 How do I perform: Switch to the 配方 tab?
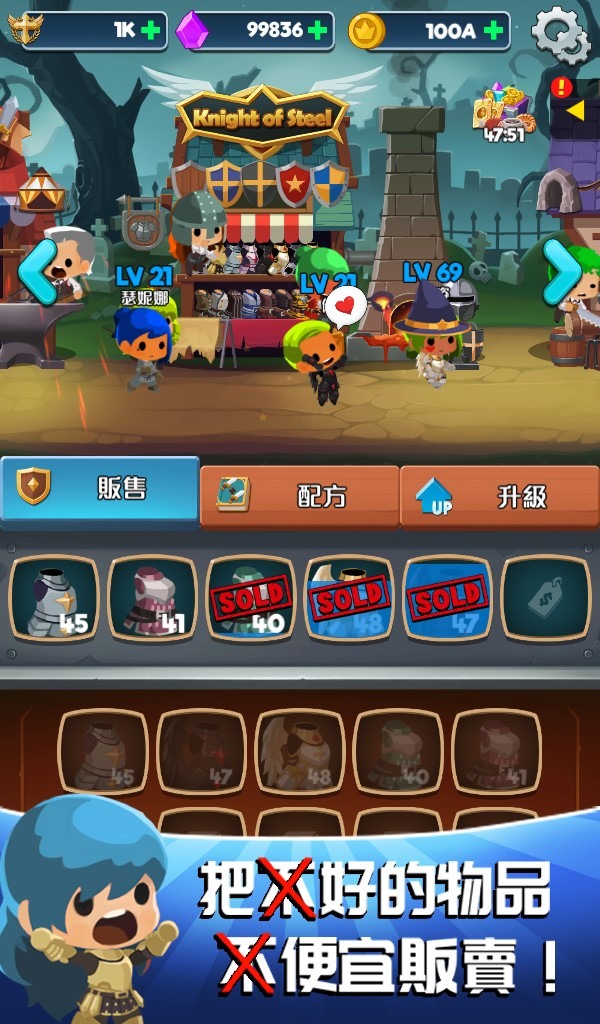(x=298, y=495)
